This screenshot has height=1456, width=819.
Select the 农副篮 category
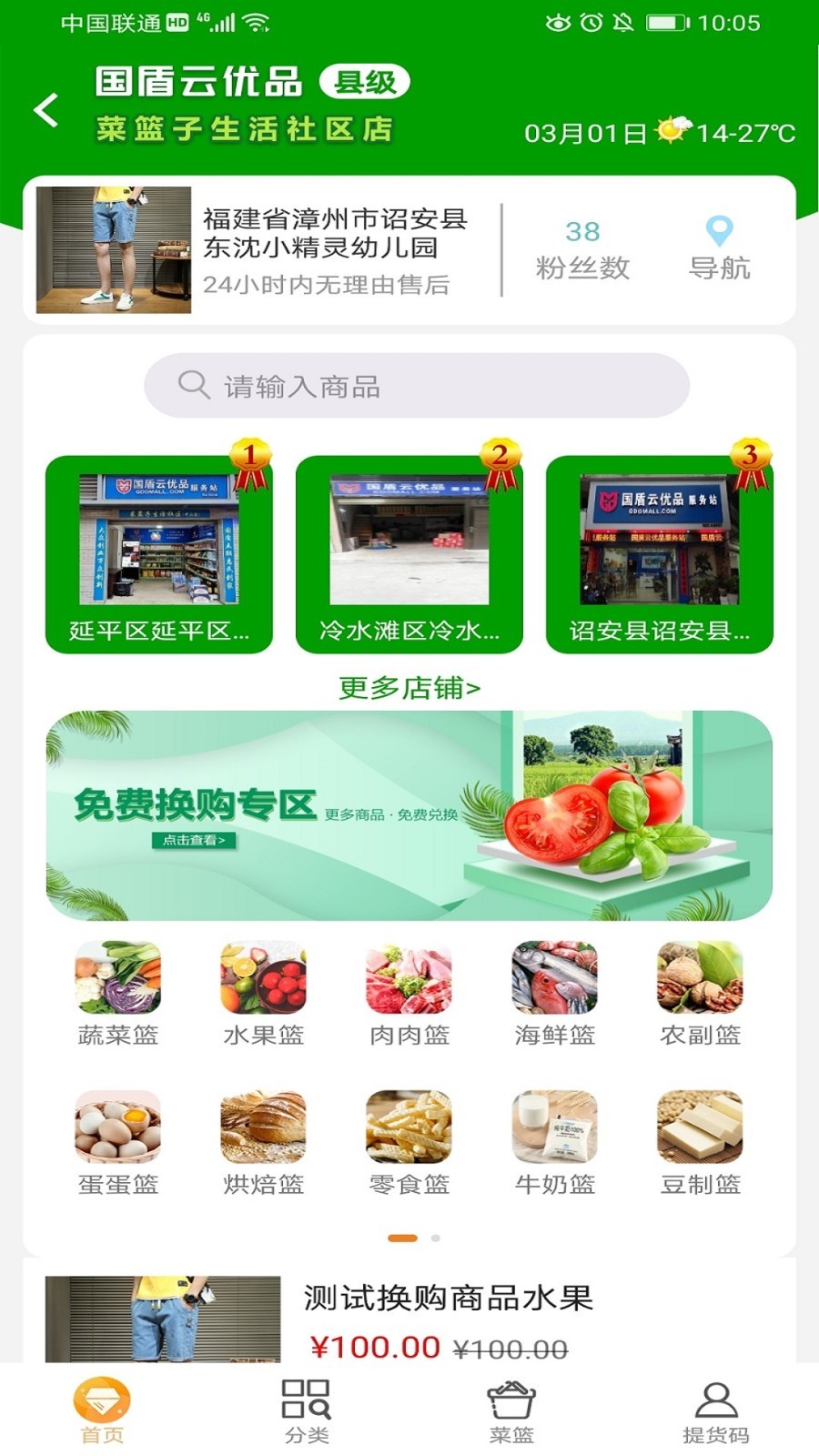coord(701,995)
